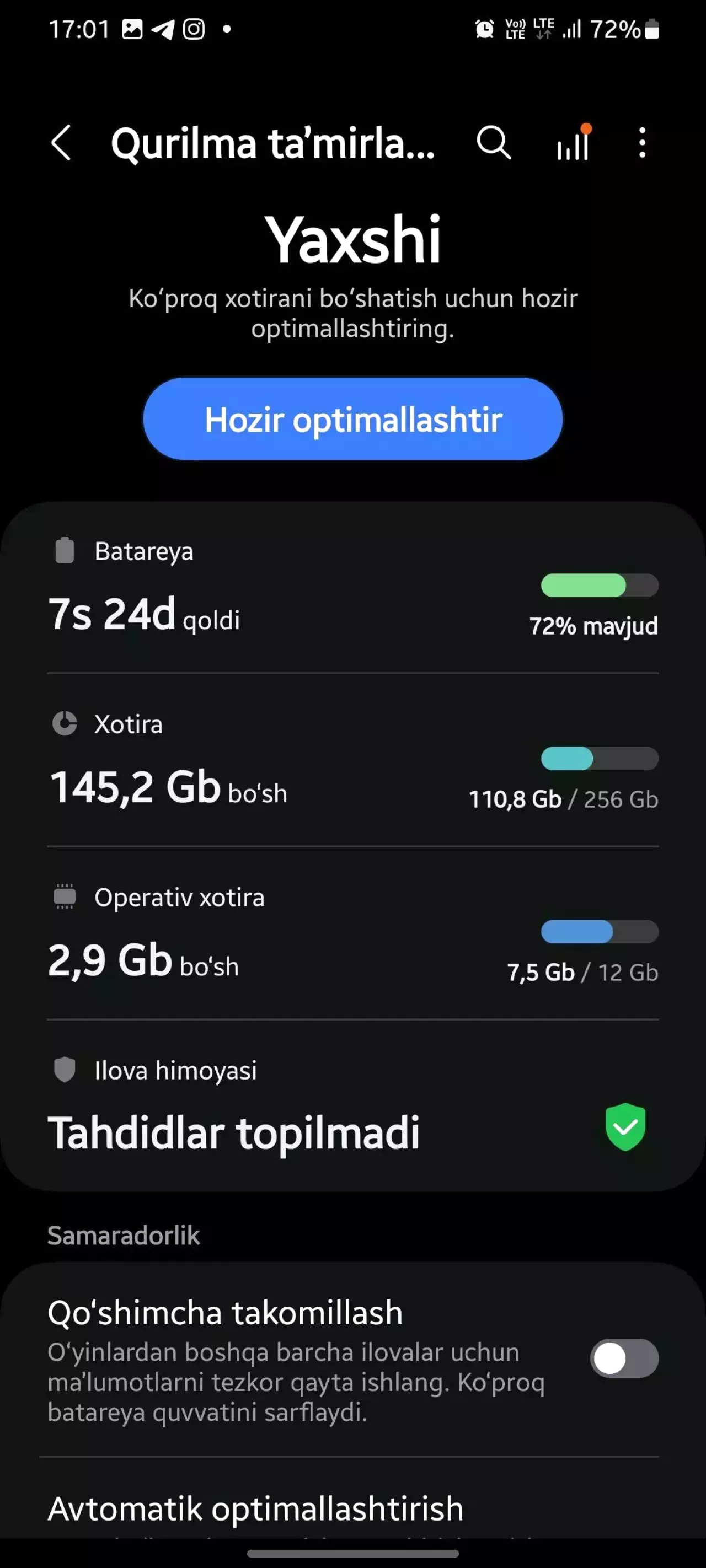Open Xotira storage details
The height and width of the screenshot is (1568, 706).
352,761
